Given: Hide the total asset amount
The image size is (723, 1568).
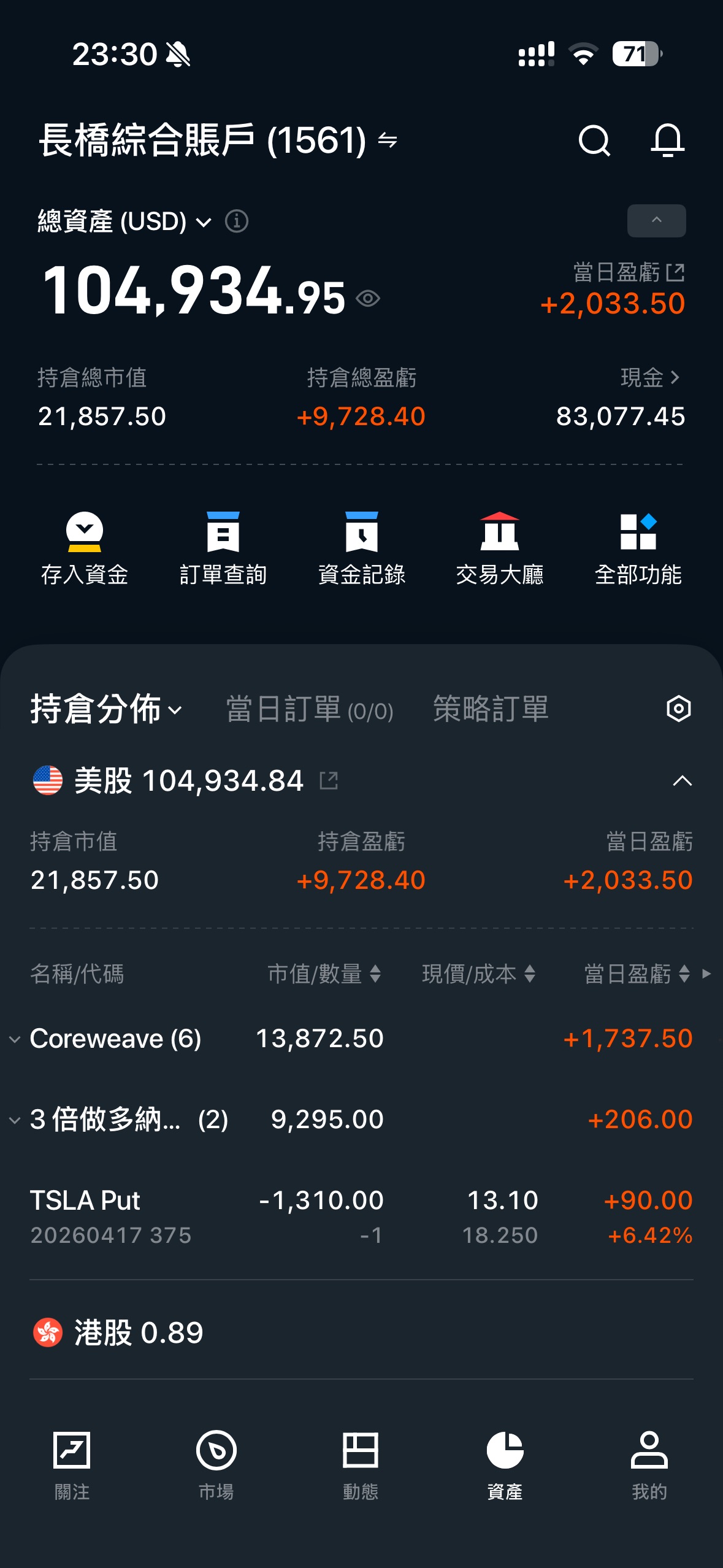Looking at the screenshot, I should (x=368, y=299).
